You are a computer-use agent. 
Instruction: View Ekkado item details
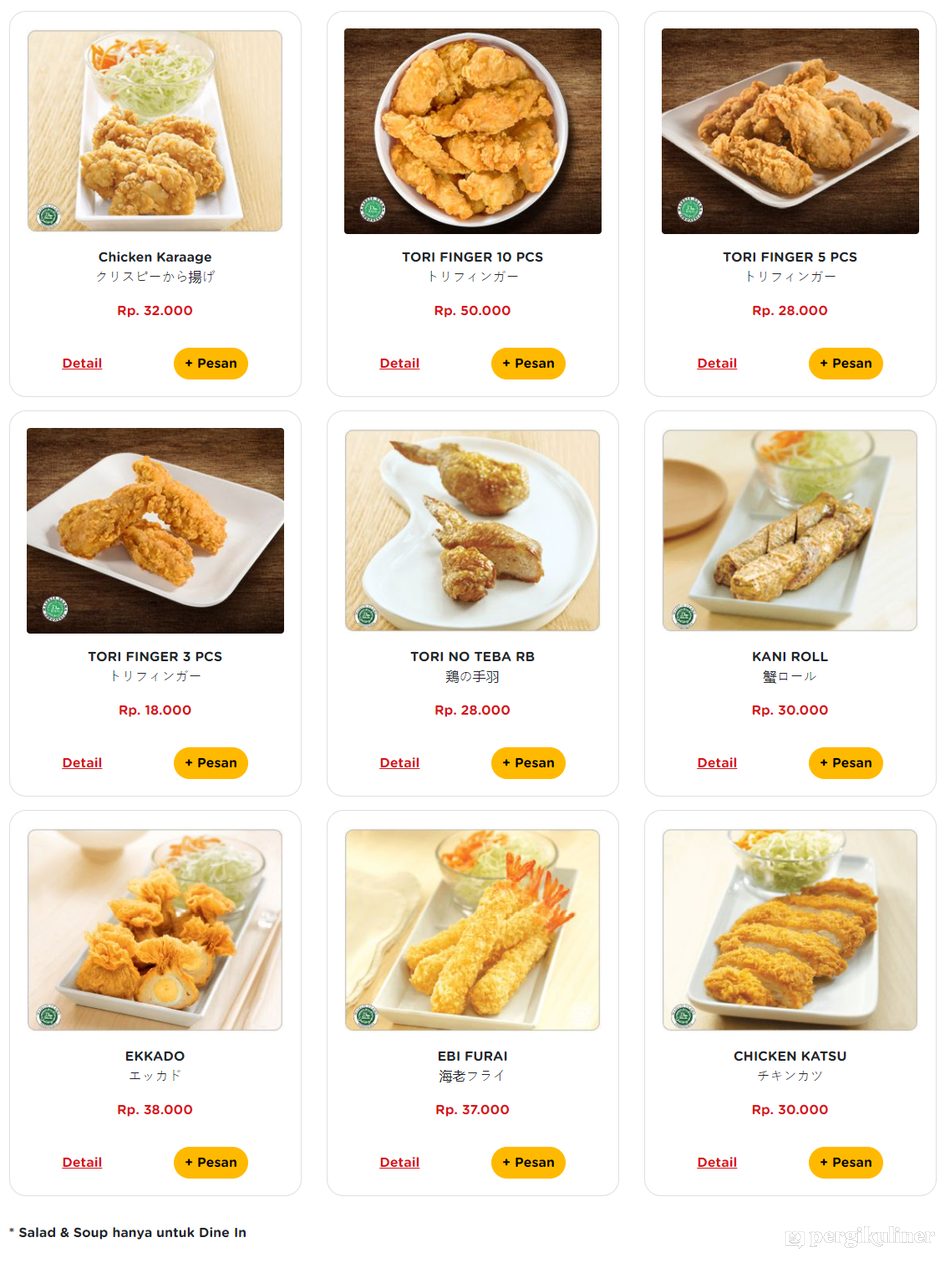pos(82,1163)
